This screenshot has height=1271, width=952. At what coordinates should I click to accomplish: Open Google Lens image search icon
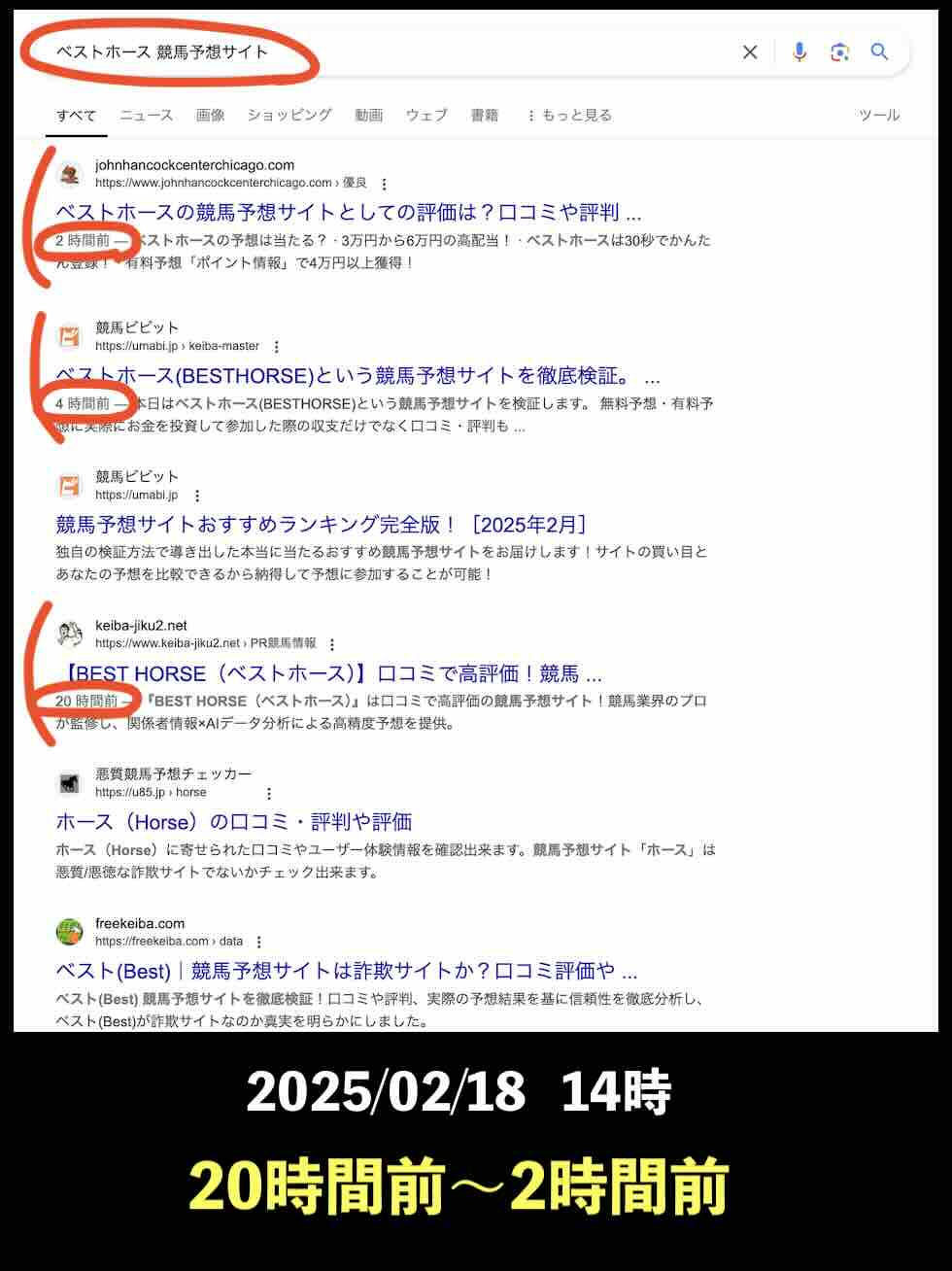pos(837,52)
